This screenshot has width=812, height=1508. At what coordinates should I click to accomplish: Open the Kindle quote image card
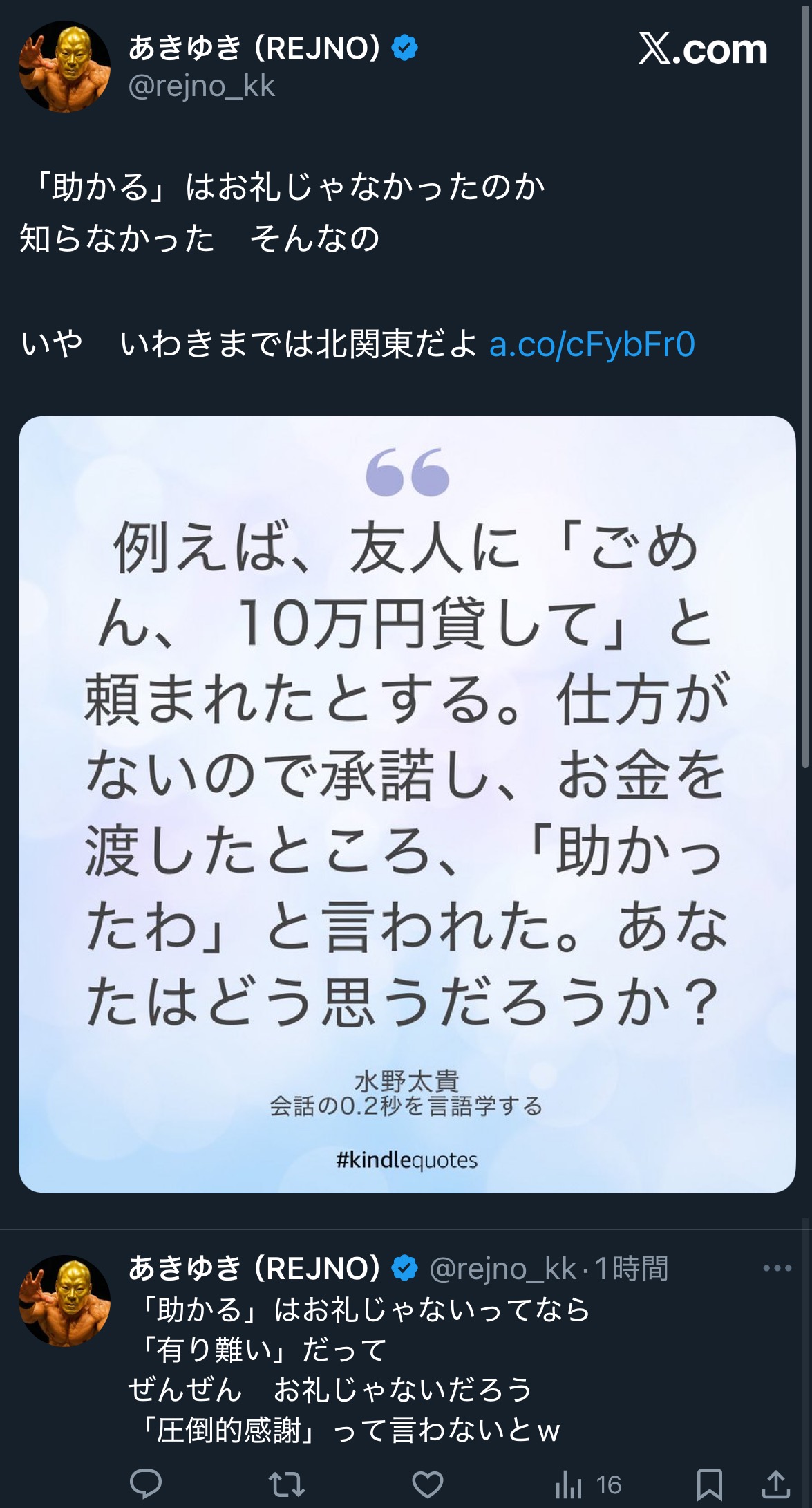407,803
